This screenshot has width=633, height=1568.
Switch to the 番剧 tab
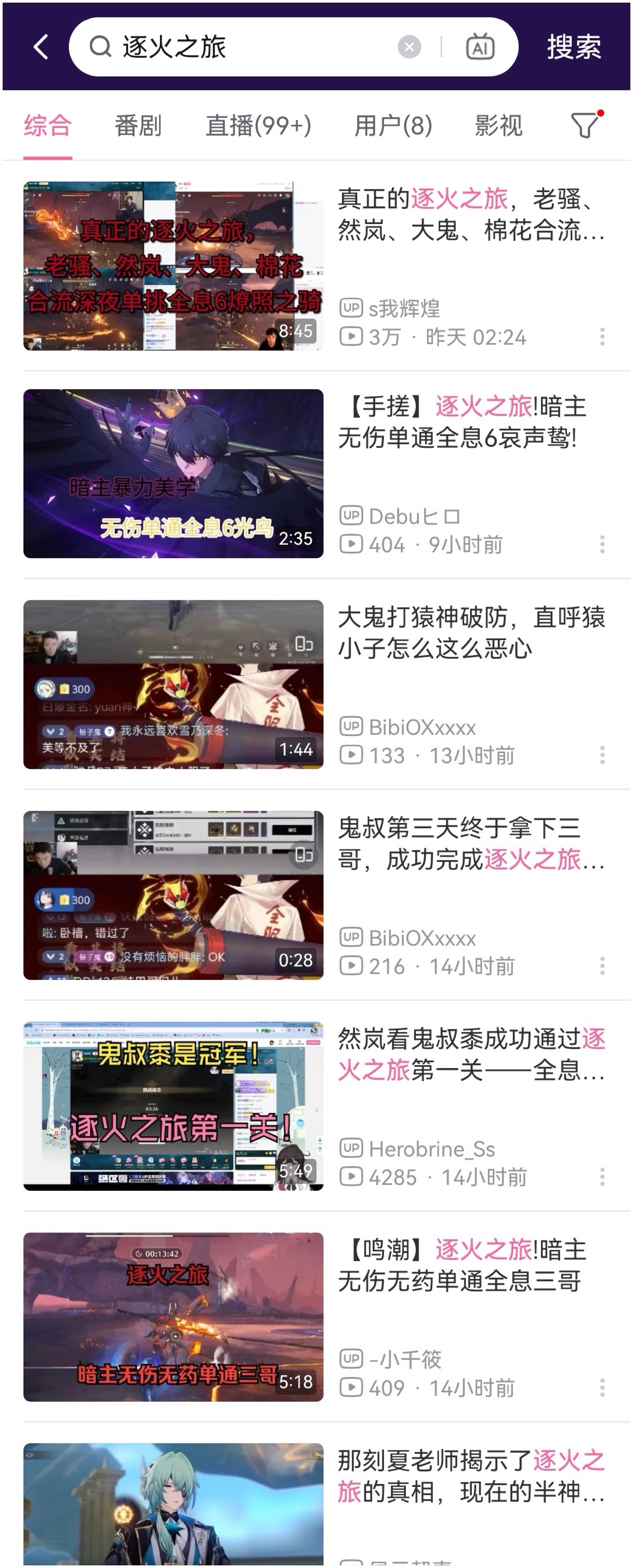point(138,126)
